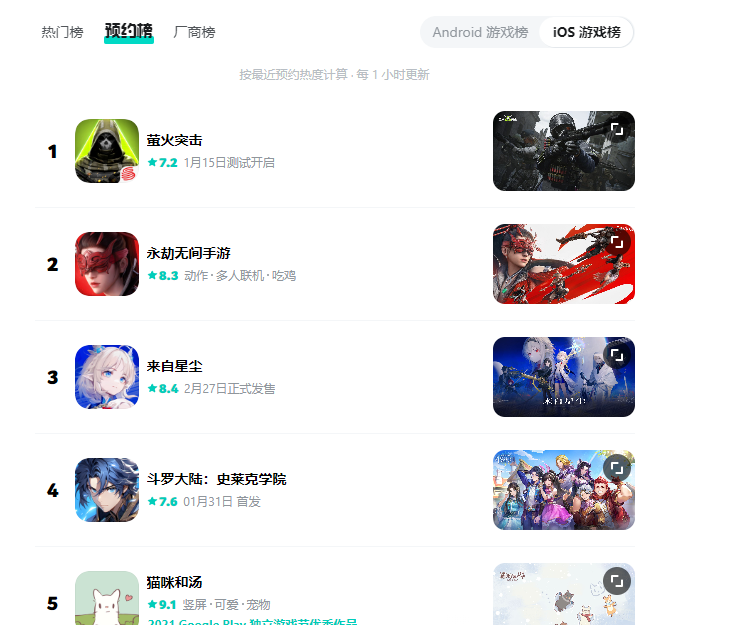Enlarge the 永劫无间手游 preview image
This screenshot has width=736, height=625.
[617, 242]
